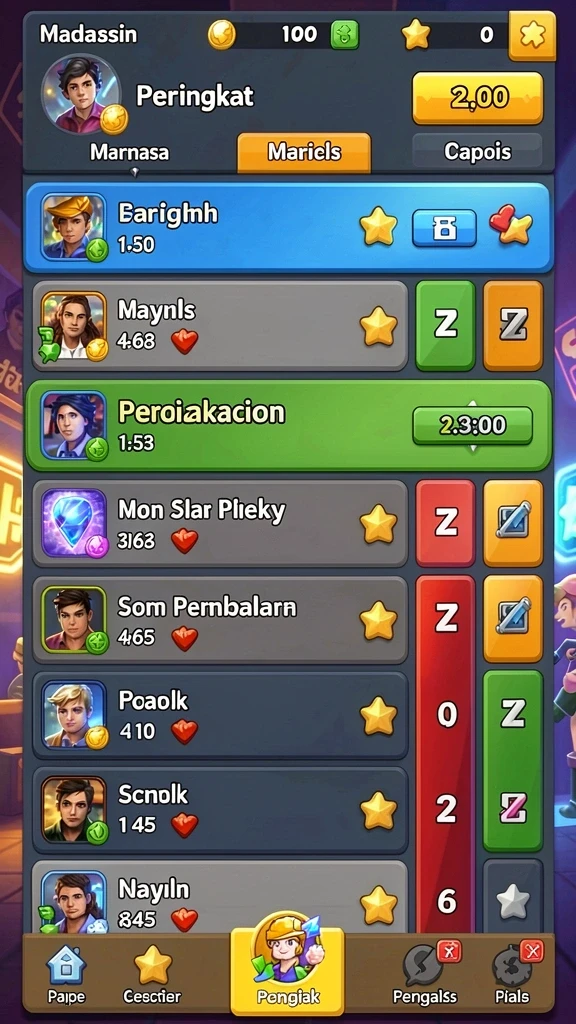Open Poaolk player row

tap(220, 715)
